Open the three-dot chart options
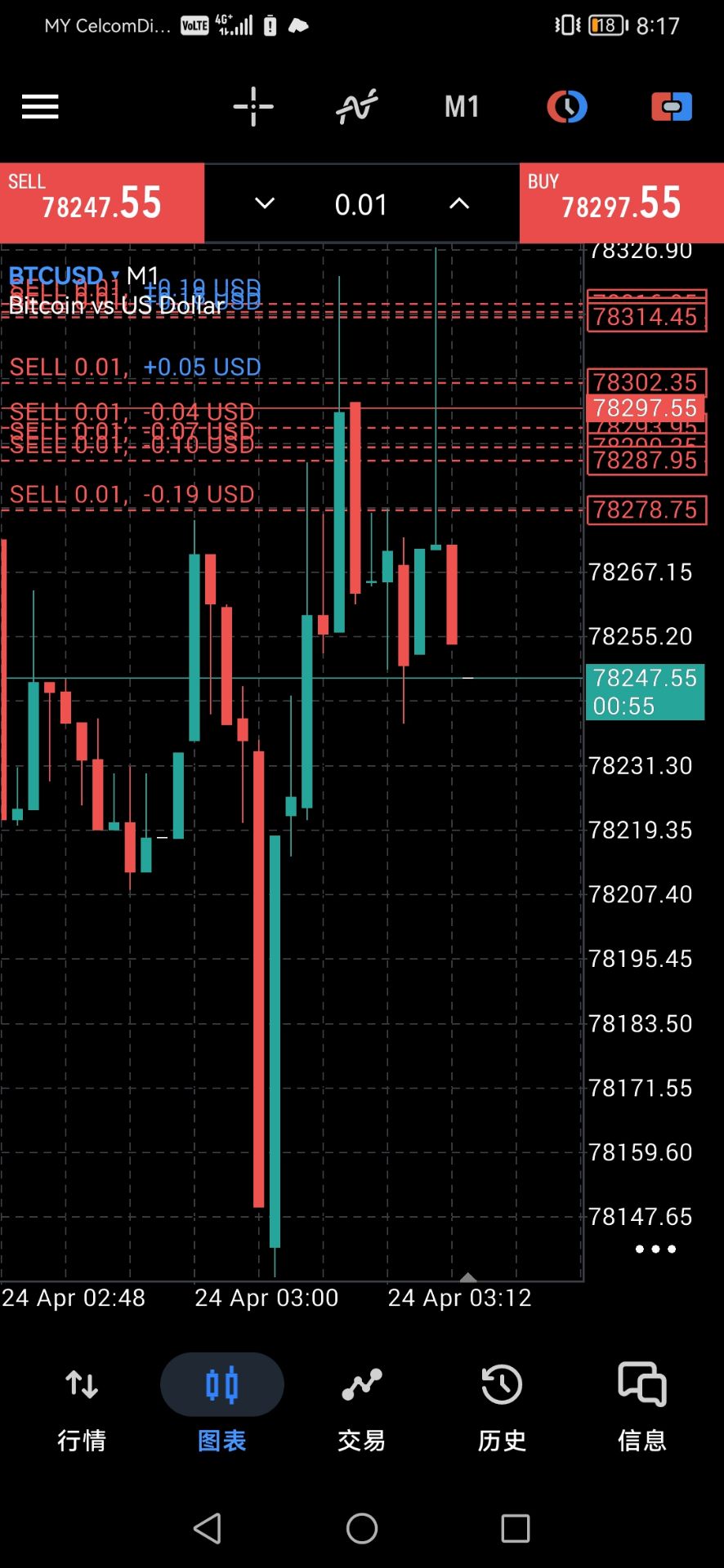Screen dimensions: 724x1568 655,1249
